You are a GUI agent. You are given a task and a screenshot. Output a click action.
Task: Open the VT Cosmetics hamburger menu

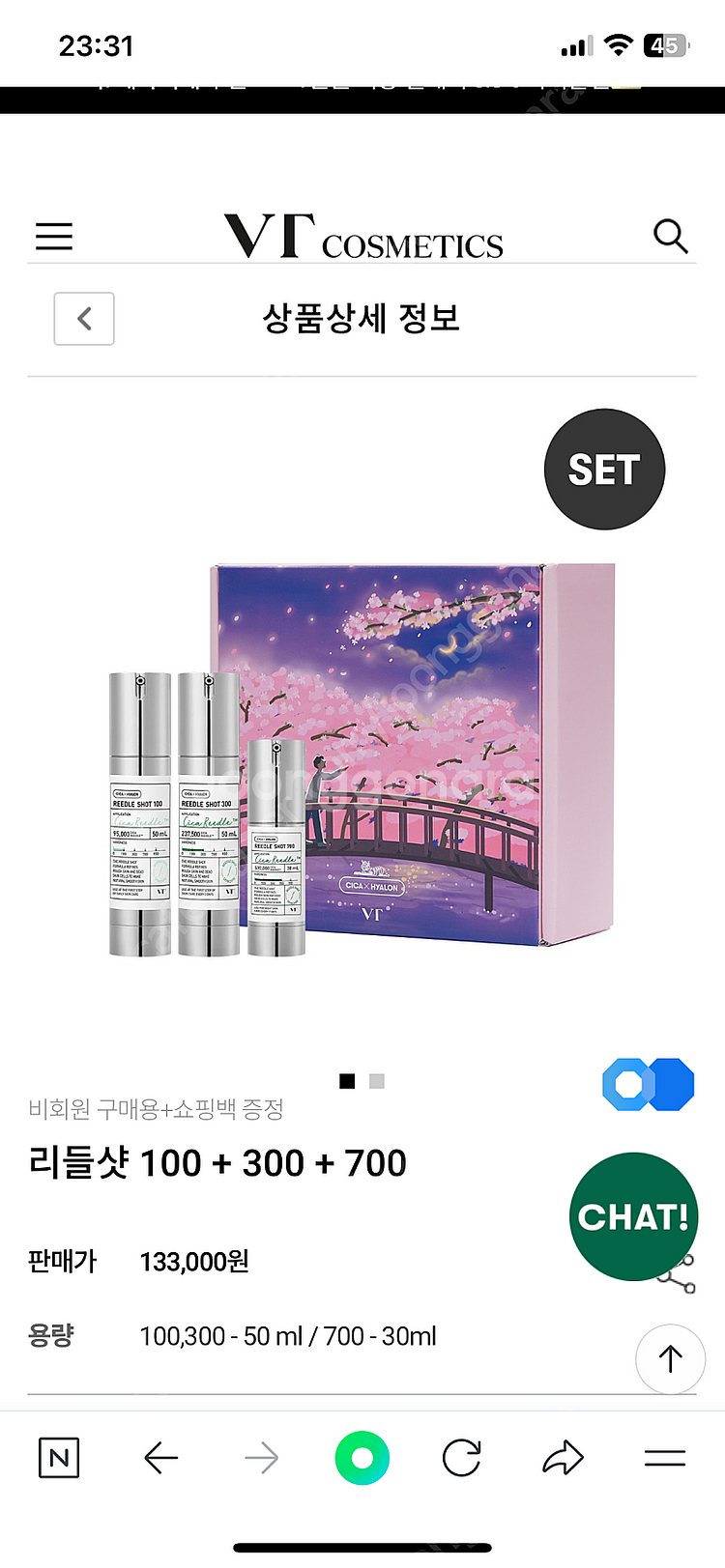coord(53,235)
